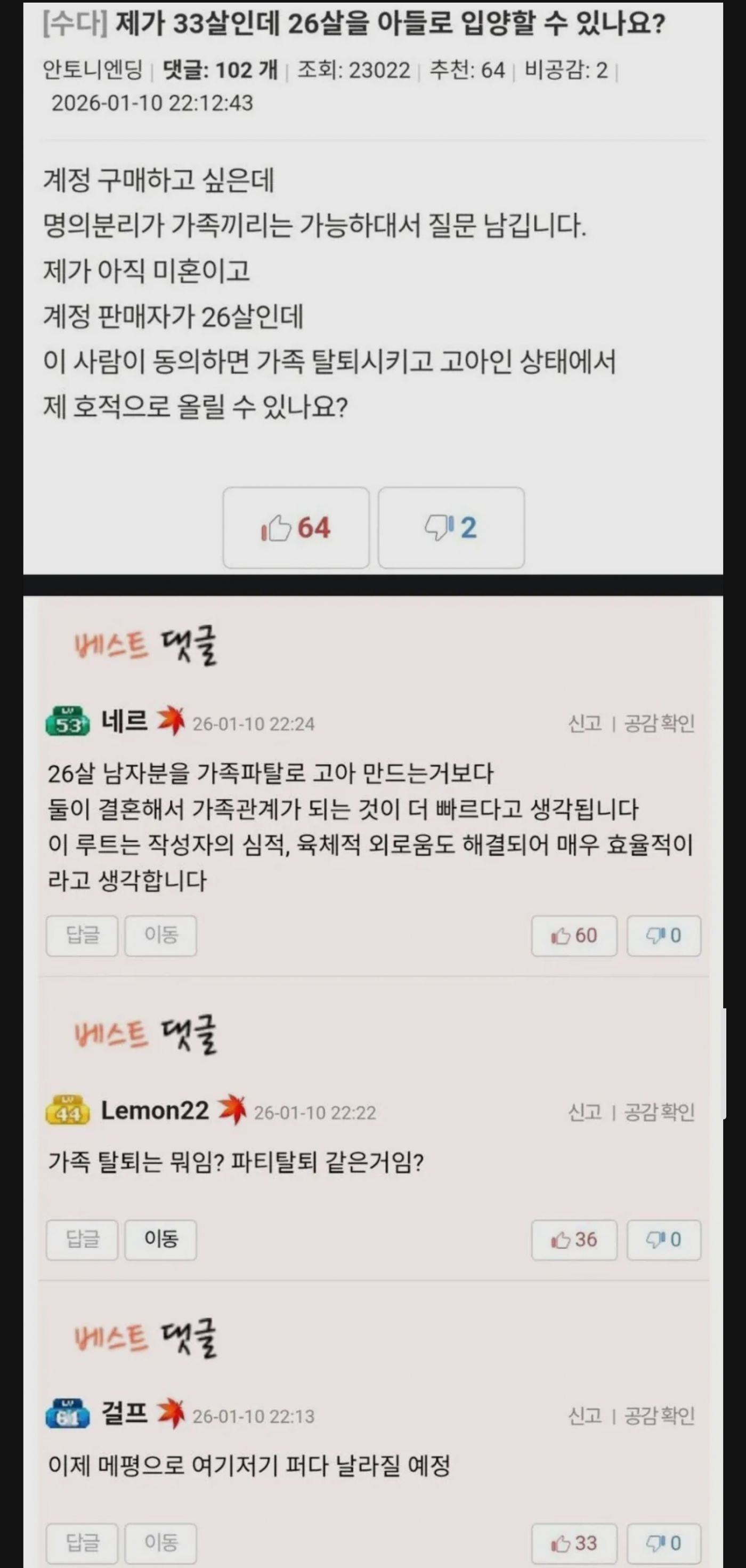Upvote the post with 64 recommendations

coord(296,528)
